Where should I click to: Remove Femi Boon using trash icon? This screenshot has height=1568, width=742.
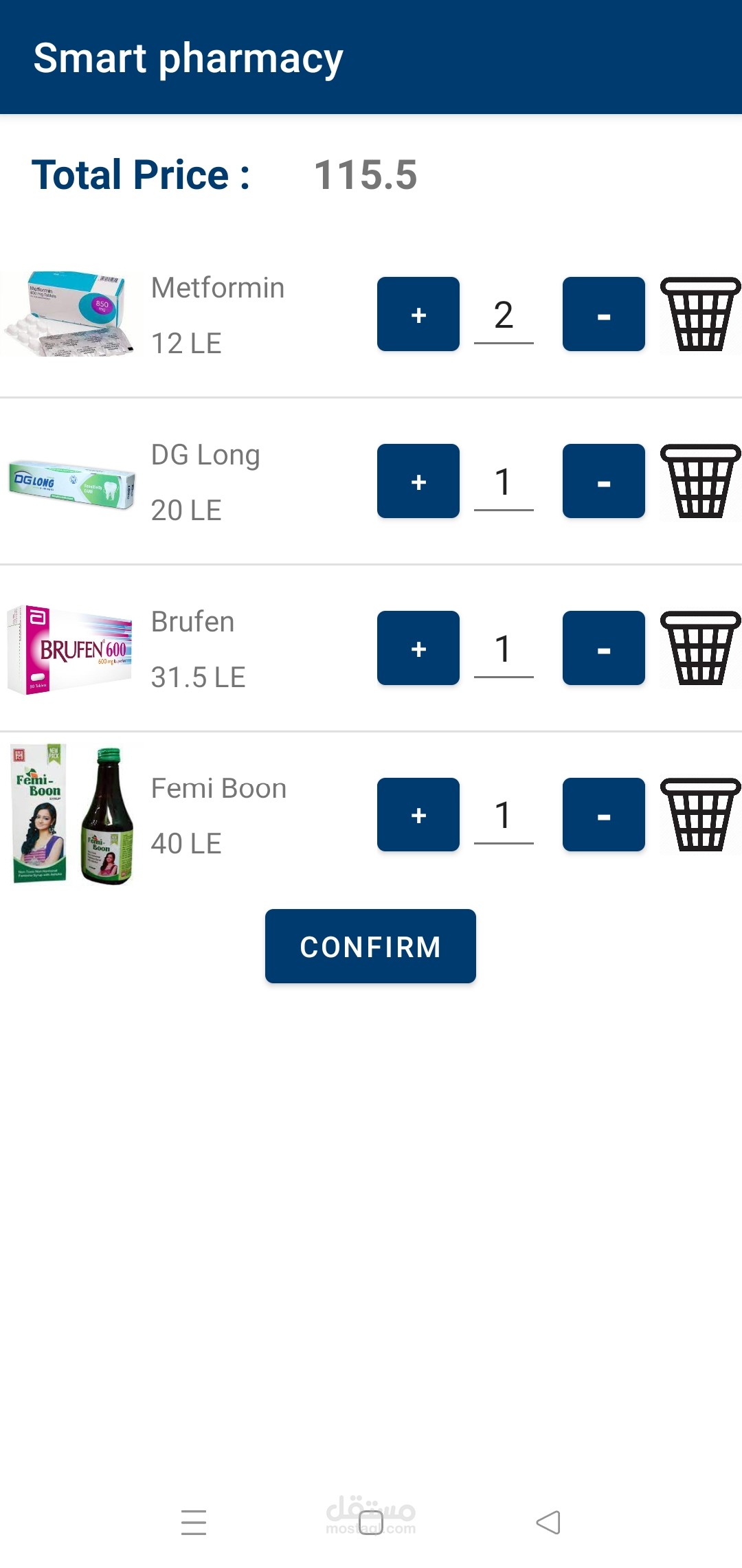coord(698,816)
